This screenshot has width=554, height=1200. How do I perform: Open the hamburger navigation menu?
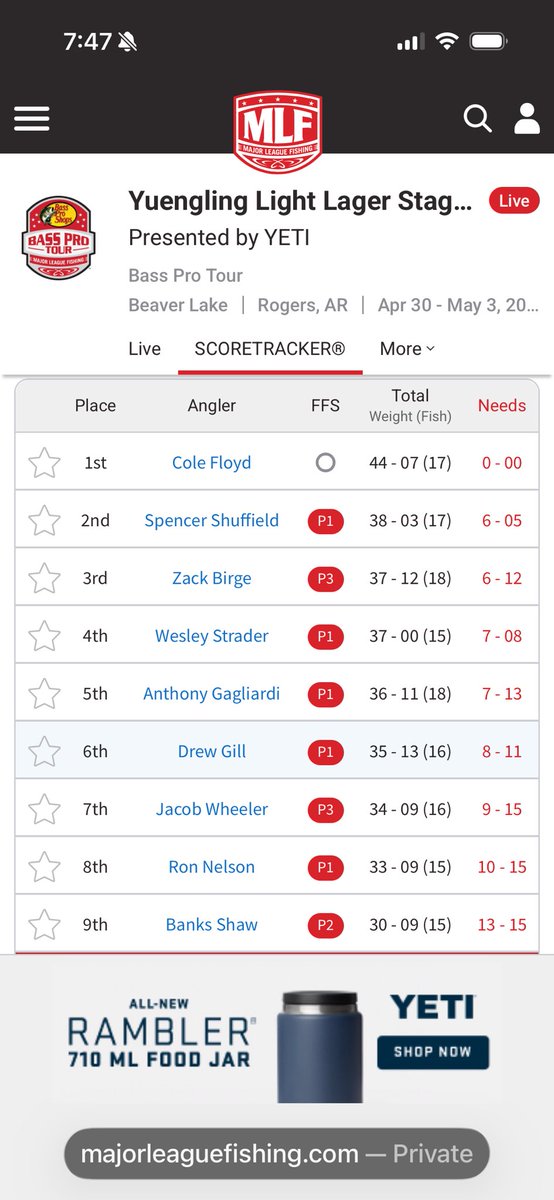(31, 119)
